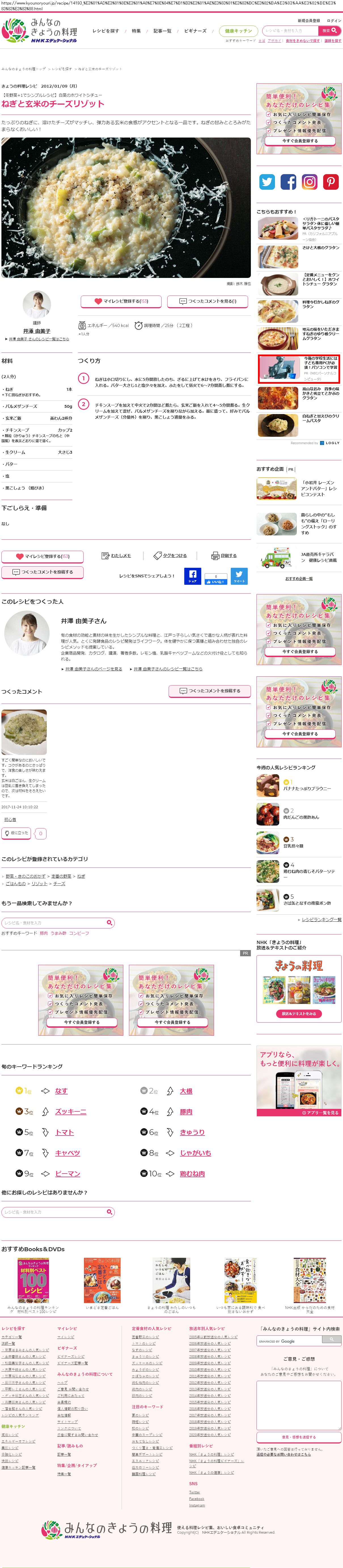Screen dimensions: 343x1568
Task: Open the 健康キッチン button
Action: tap(238, 30)
